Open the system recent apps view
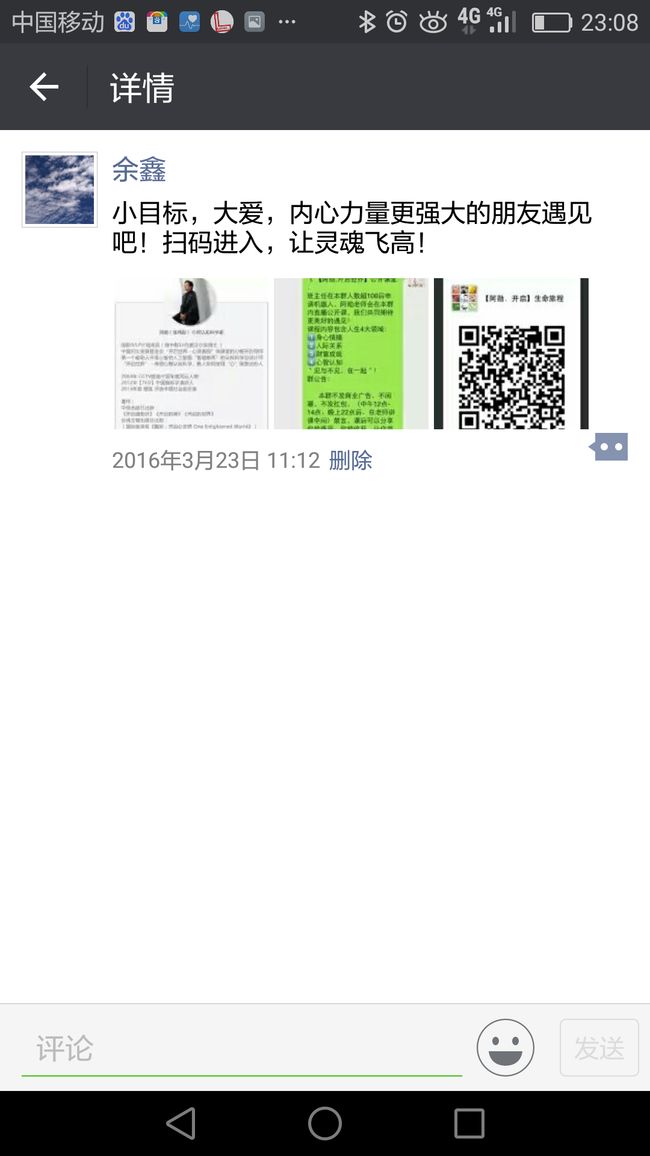 [x=469, y=1124]
